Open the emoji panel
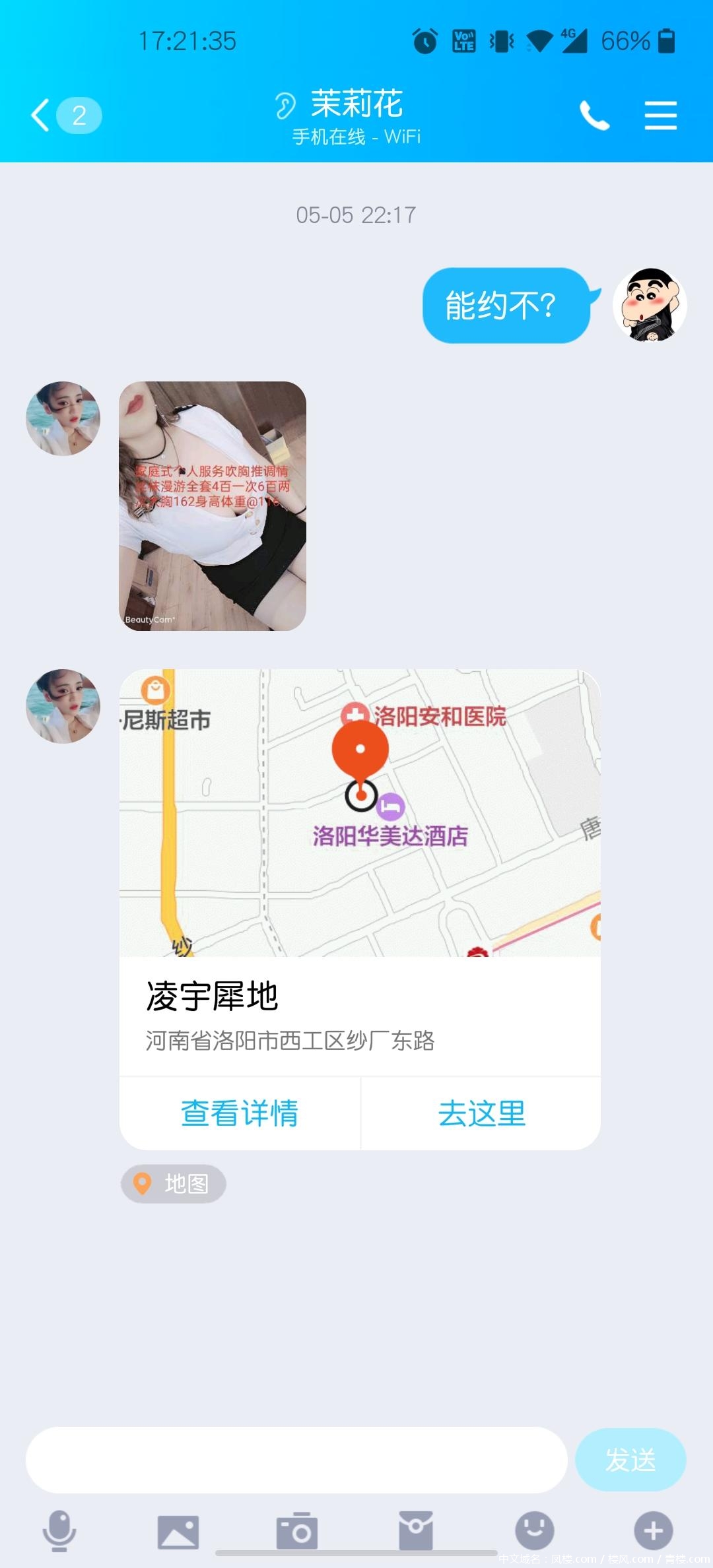This screenshot has width=713, height=1568. [x=534, y=1531]
